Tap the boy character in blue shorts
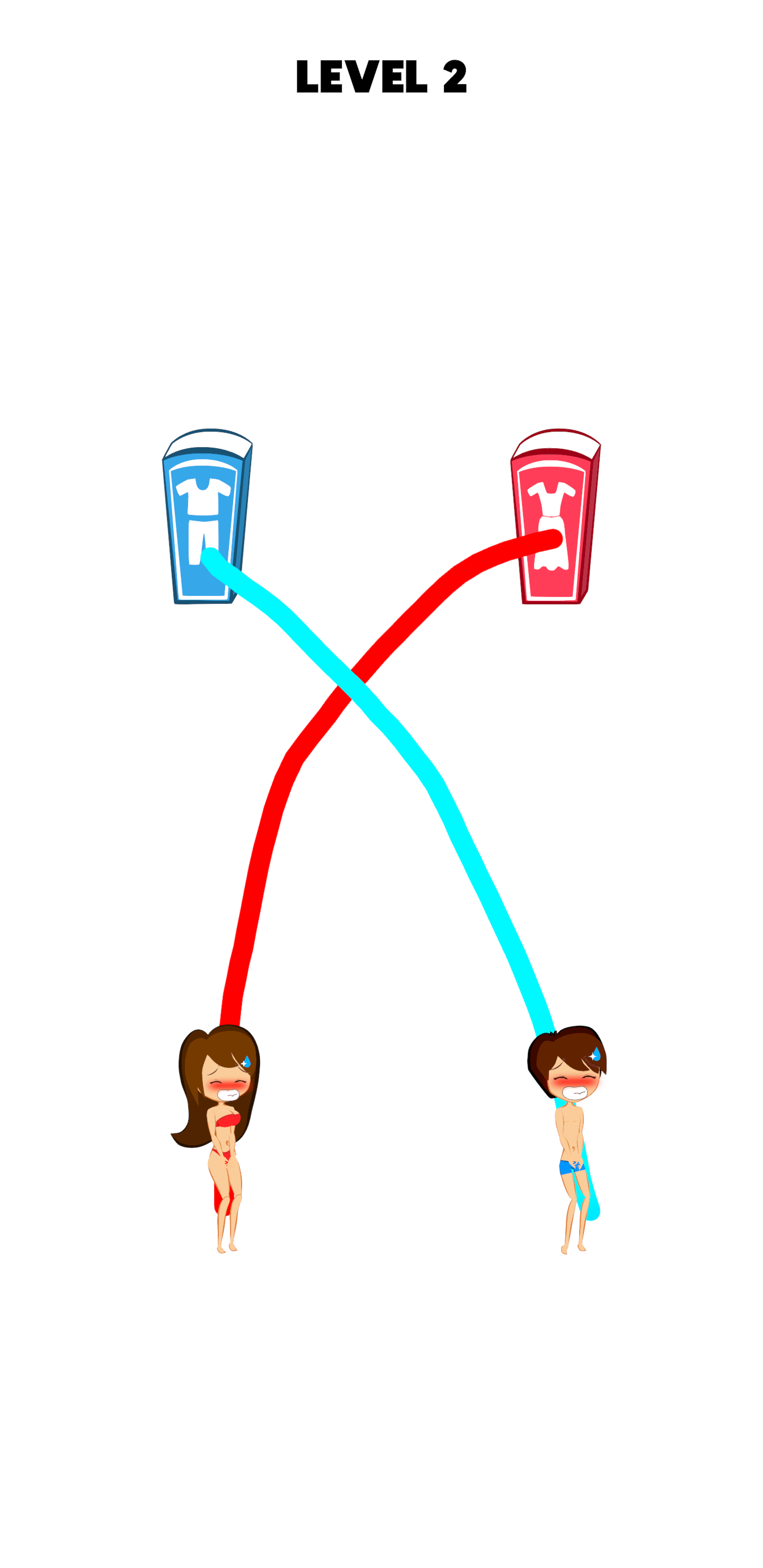This screenshot has height=1568, width=763. coord(568,1139)
